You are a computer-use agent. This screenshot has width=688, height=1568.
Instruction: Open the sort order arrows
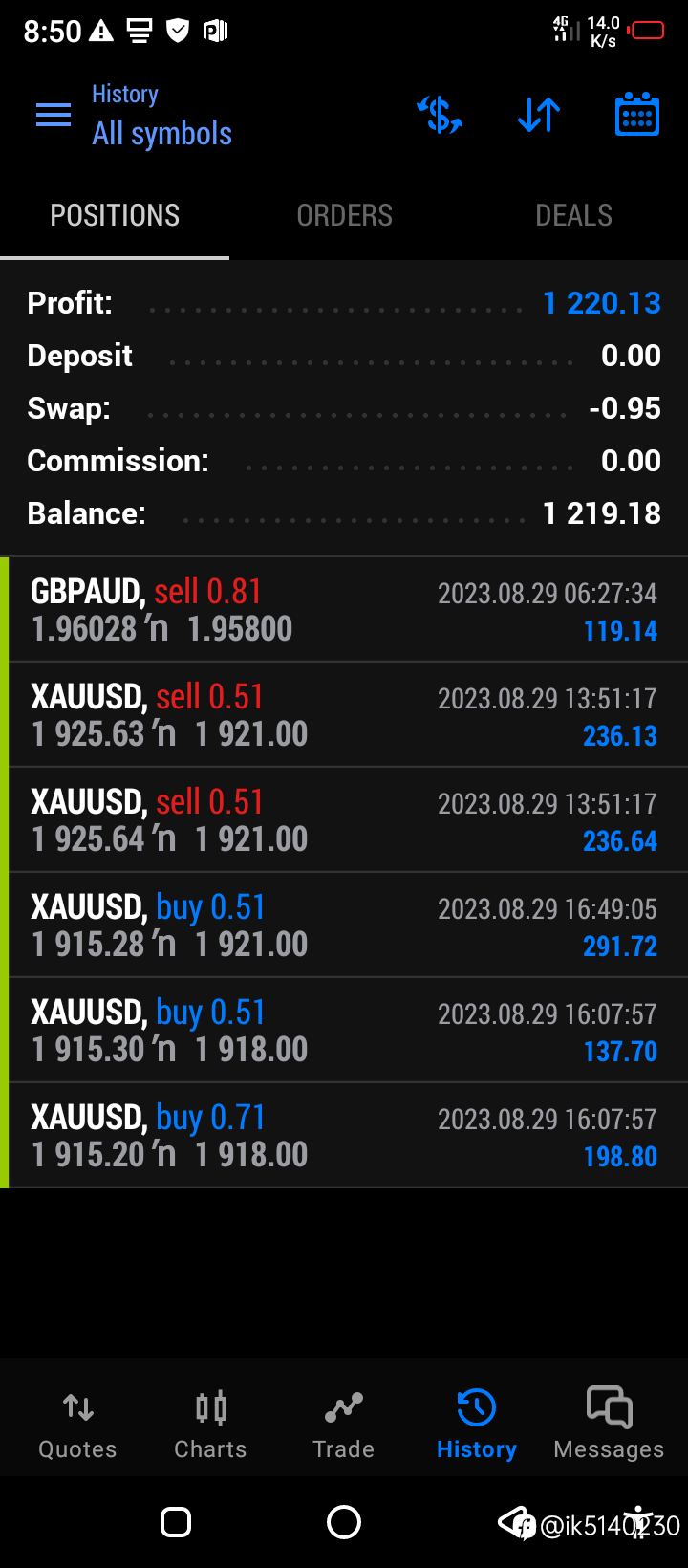pos(539,115)
